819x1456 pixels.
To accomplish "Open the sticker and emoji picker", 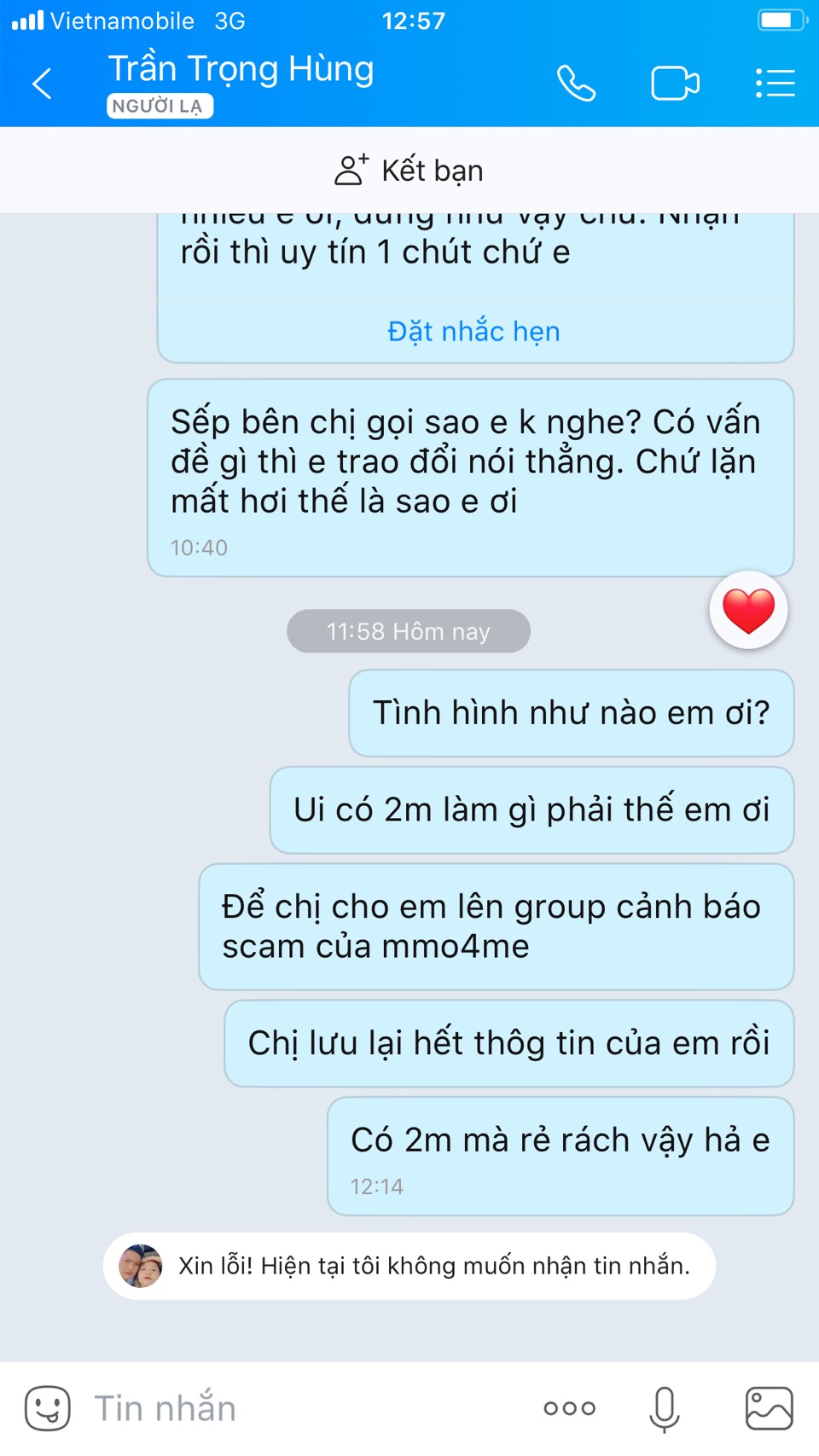I will 48,1408.
